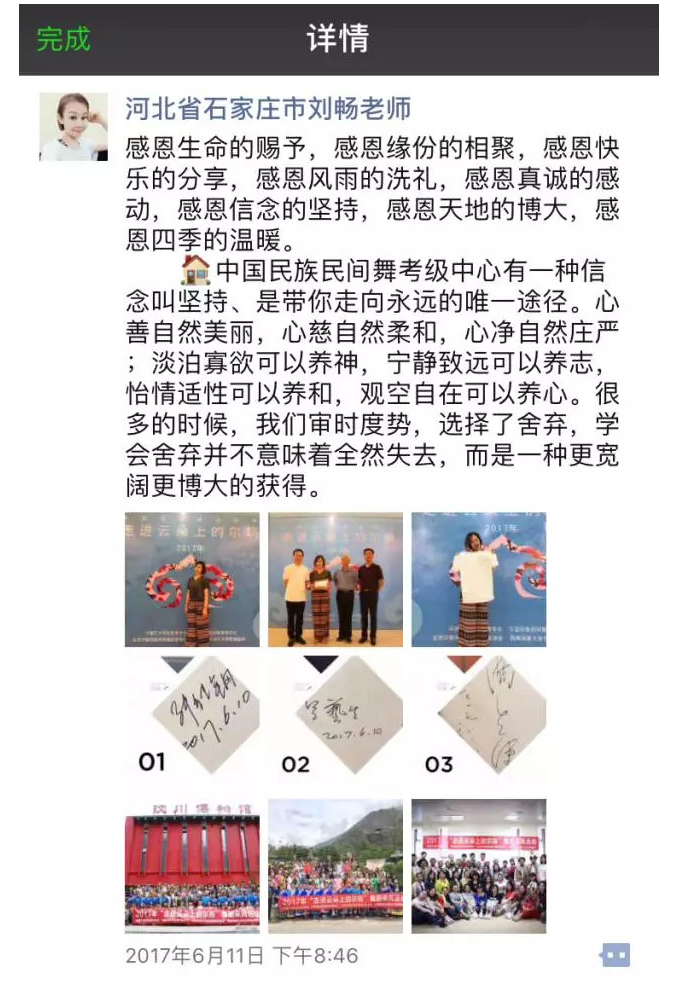This screenshot has height=987, width=677.
Task: View group photo with mountain background
Action: (x=335, y=866)
